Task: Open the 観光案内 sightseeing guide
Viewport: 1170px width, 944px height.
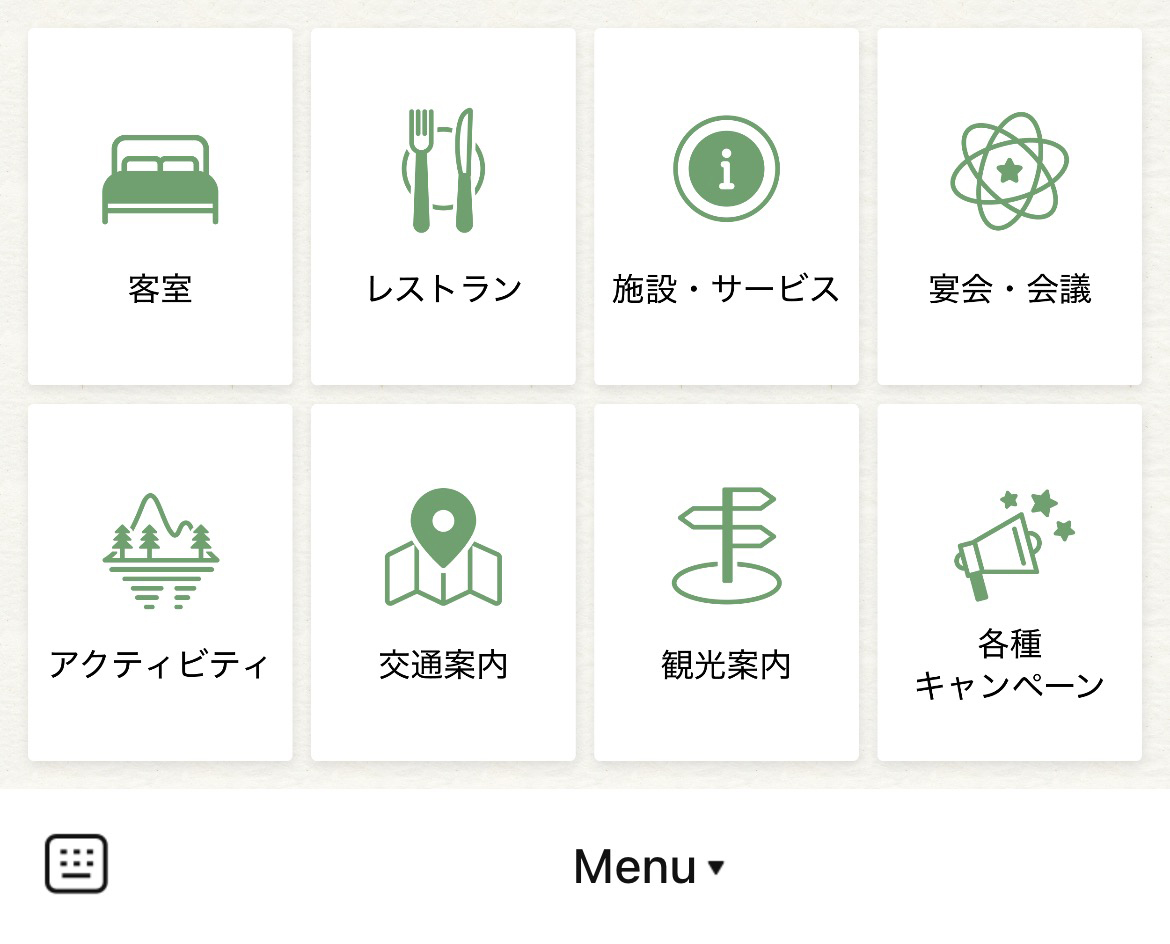Action: [726, 583]
